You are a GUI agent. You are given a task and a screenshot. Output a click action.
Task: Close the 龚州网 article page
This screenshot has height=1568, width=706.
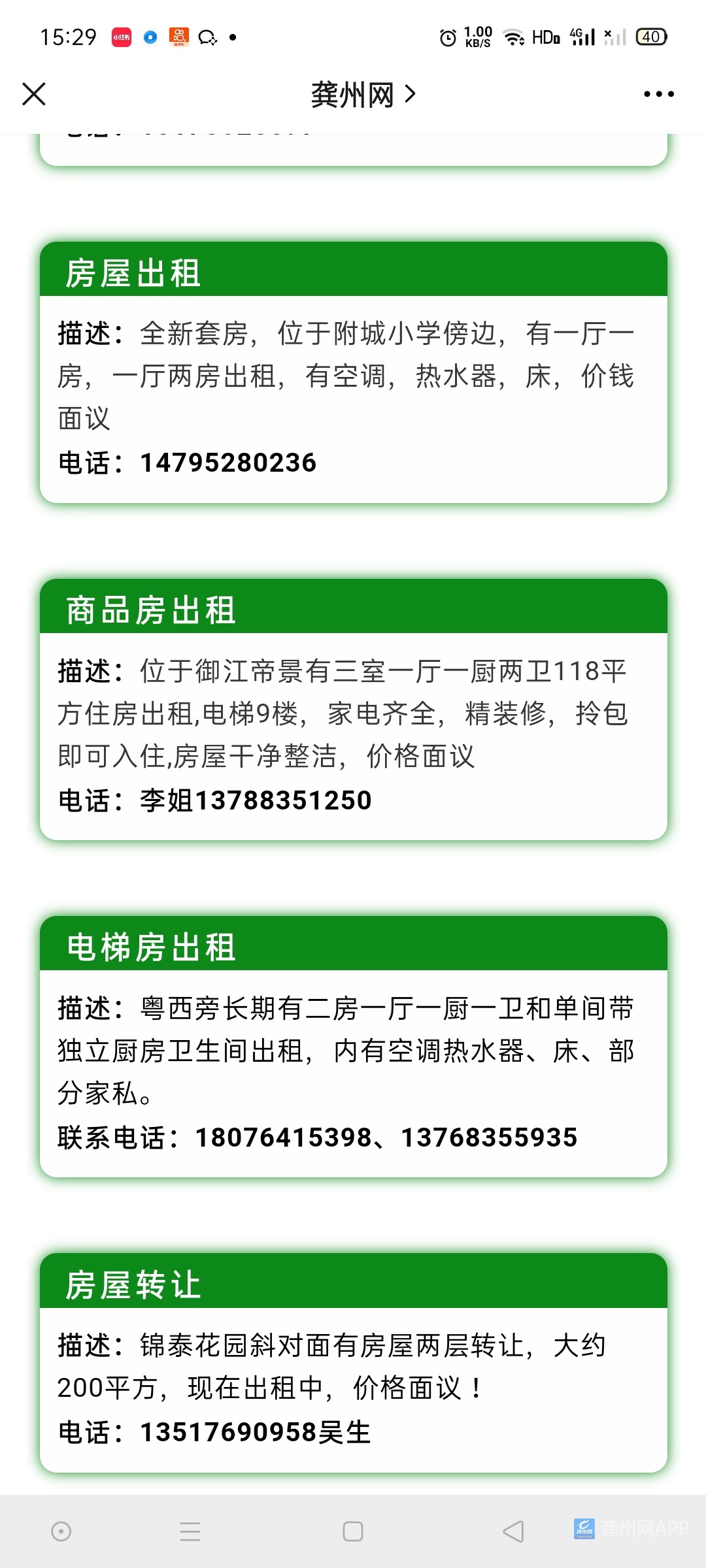(34, 94)
